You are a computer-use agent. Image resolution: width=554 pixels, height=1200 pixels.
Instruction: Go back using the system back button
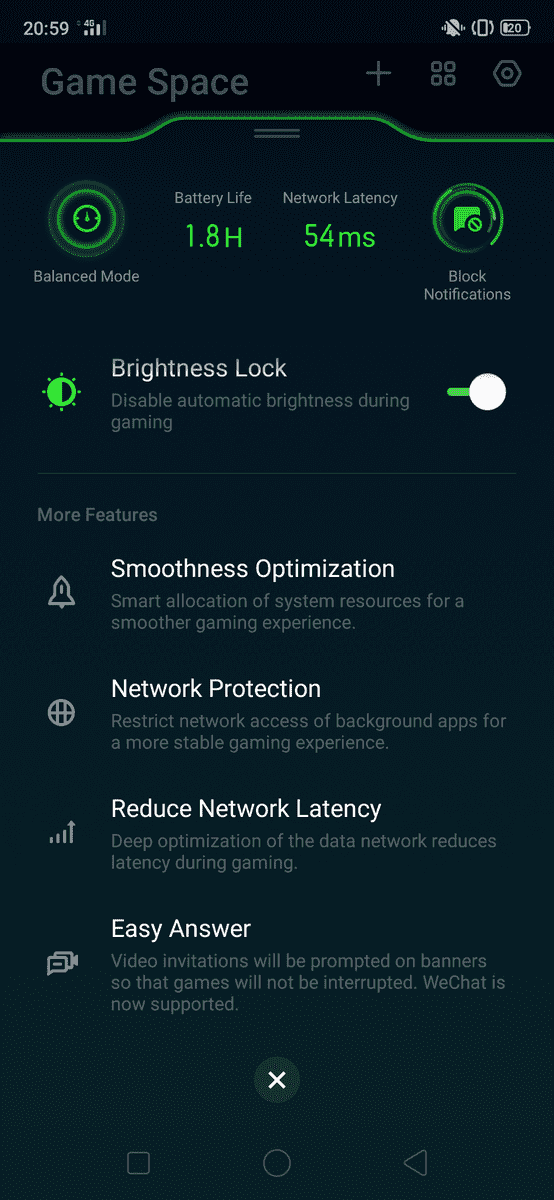(x=415, y=1162)
